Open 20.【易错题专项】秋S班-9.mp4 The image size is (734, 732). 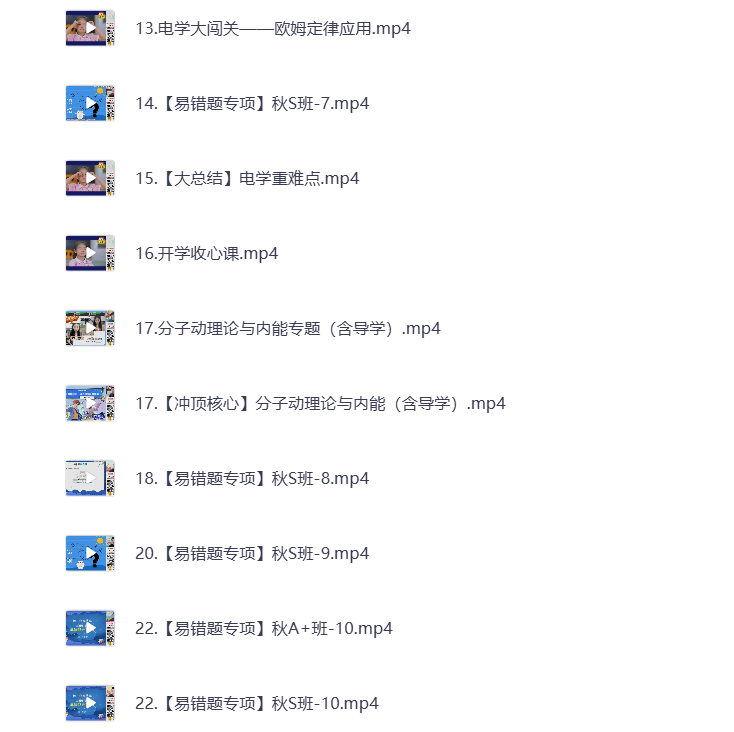(x=252, y=553)
